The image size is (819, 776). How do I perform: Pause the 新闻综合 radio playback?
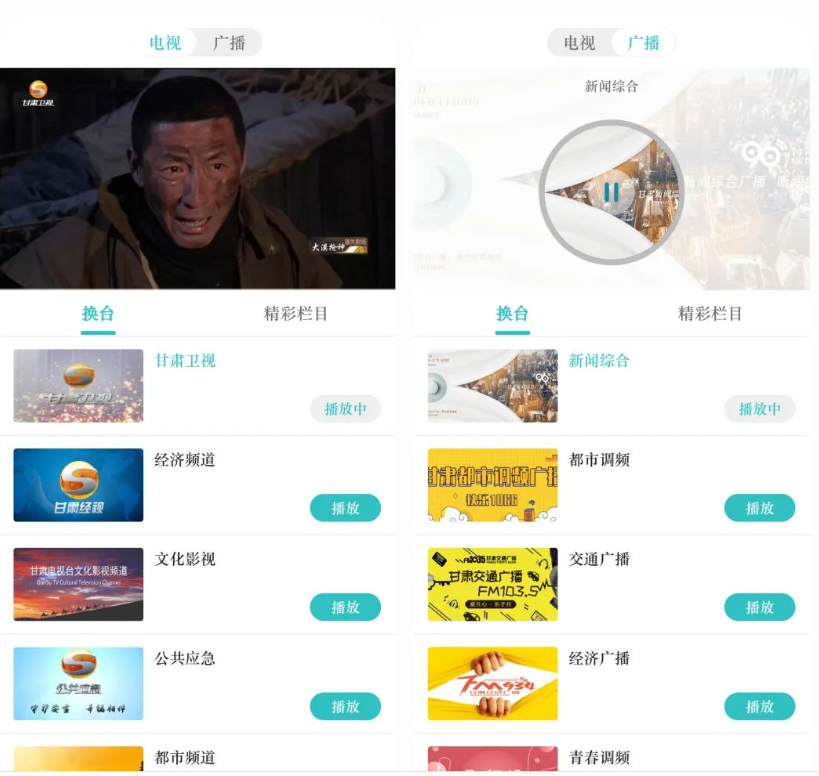[611, 191]
